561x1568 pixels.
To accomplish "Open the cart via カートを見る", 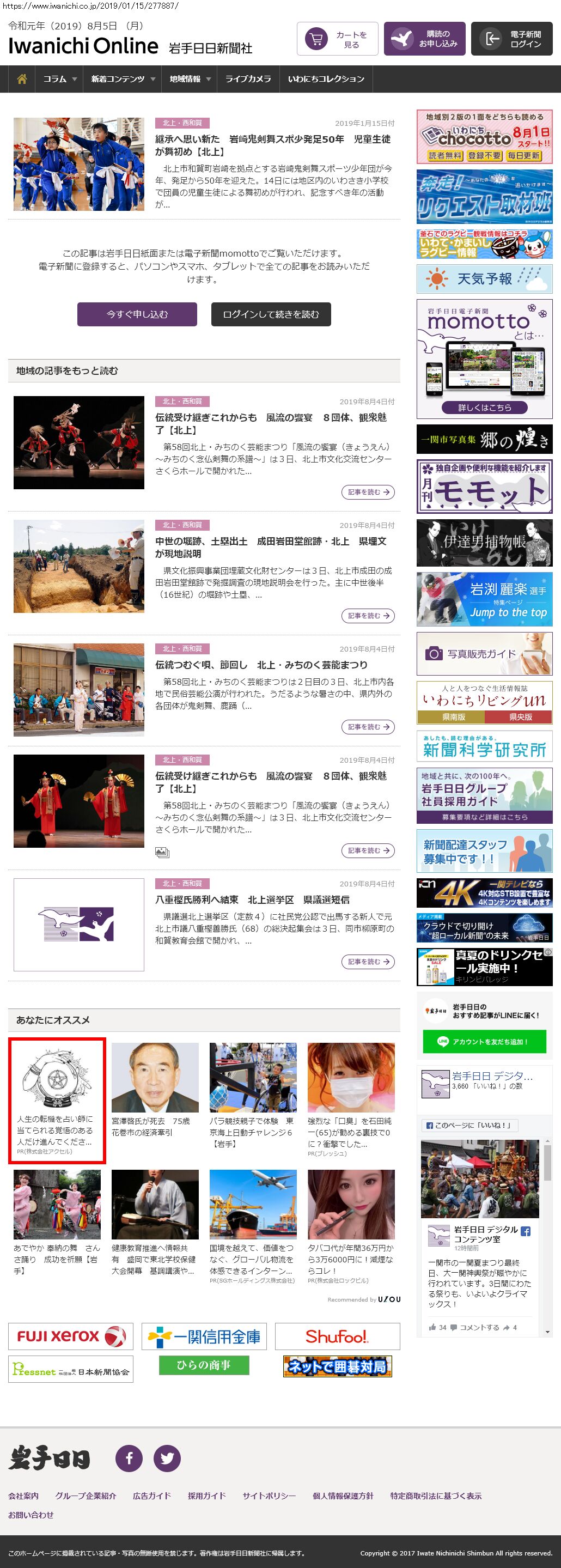I will point(337,39).
